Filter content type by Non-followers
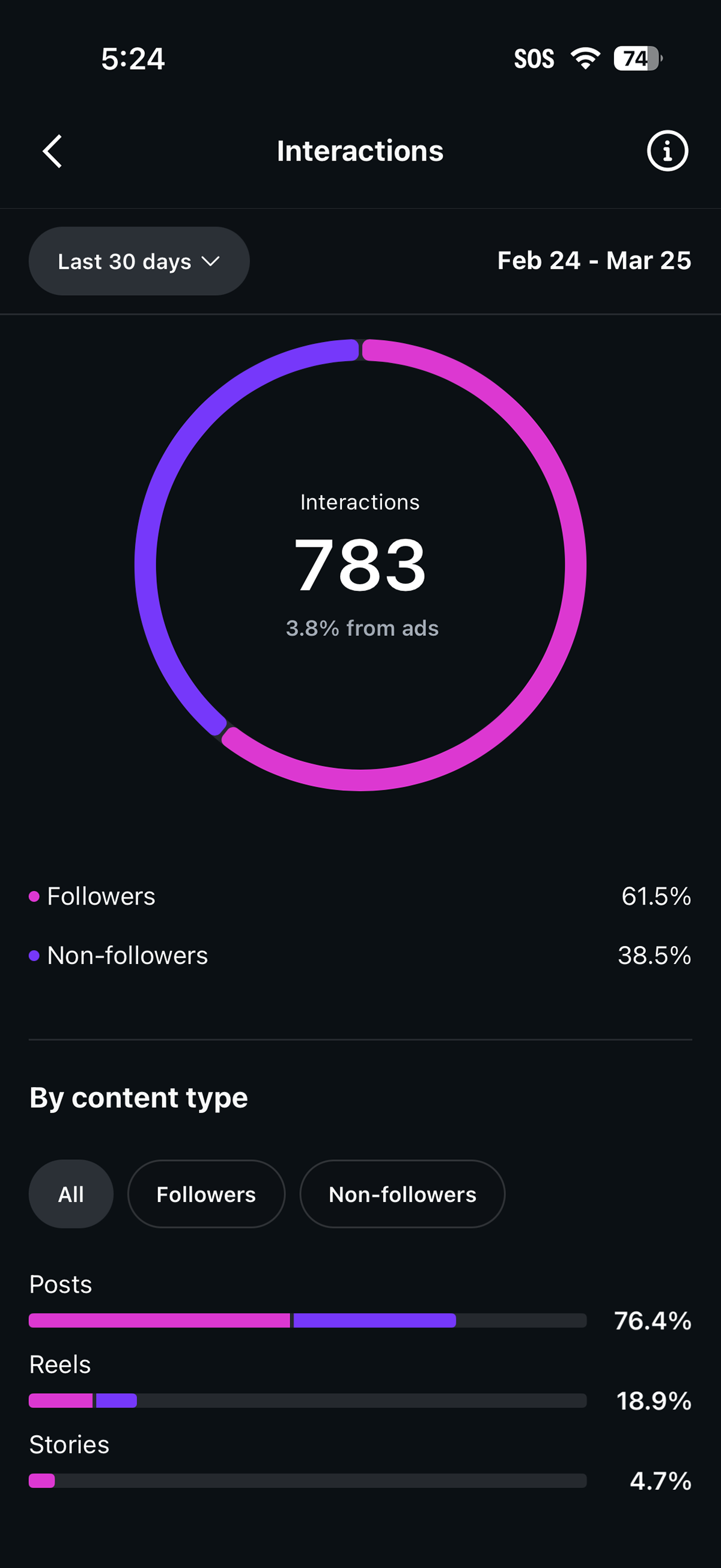 tap(401, 1194)
